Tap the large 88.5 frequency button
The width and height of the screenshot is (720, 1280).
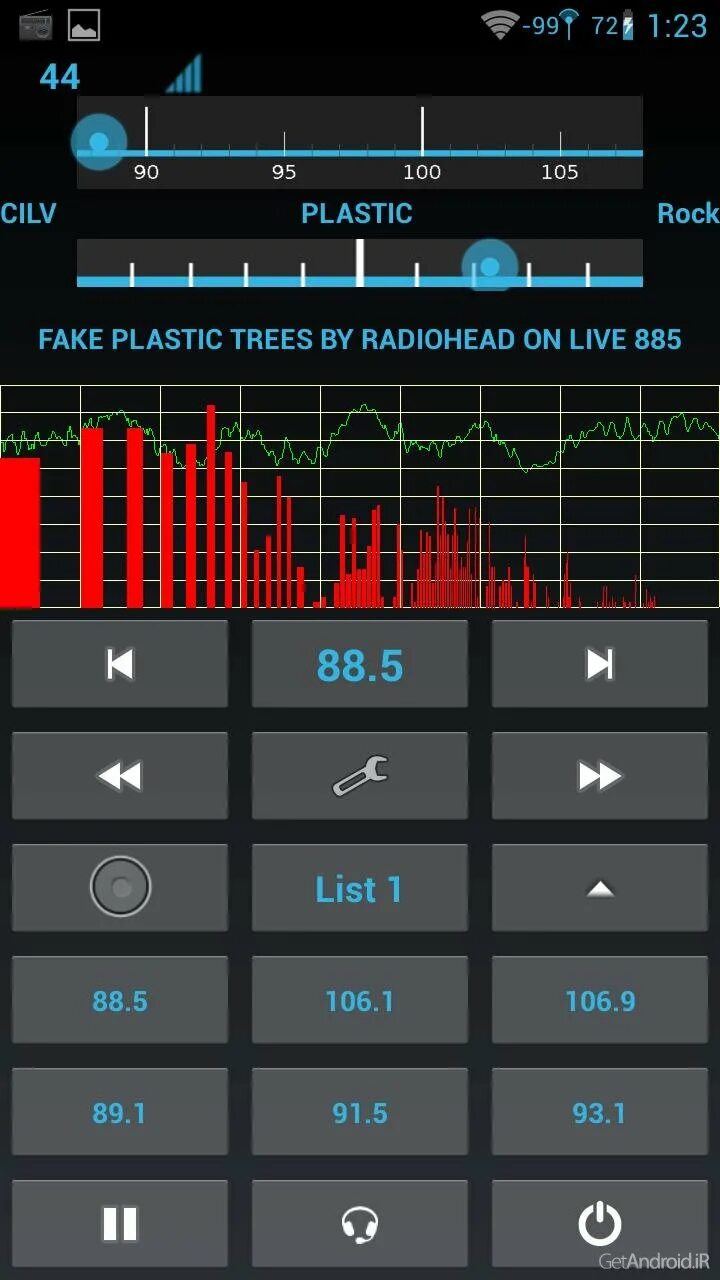pos(360,664)
